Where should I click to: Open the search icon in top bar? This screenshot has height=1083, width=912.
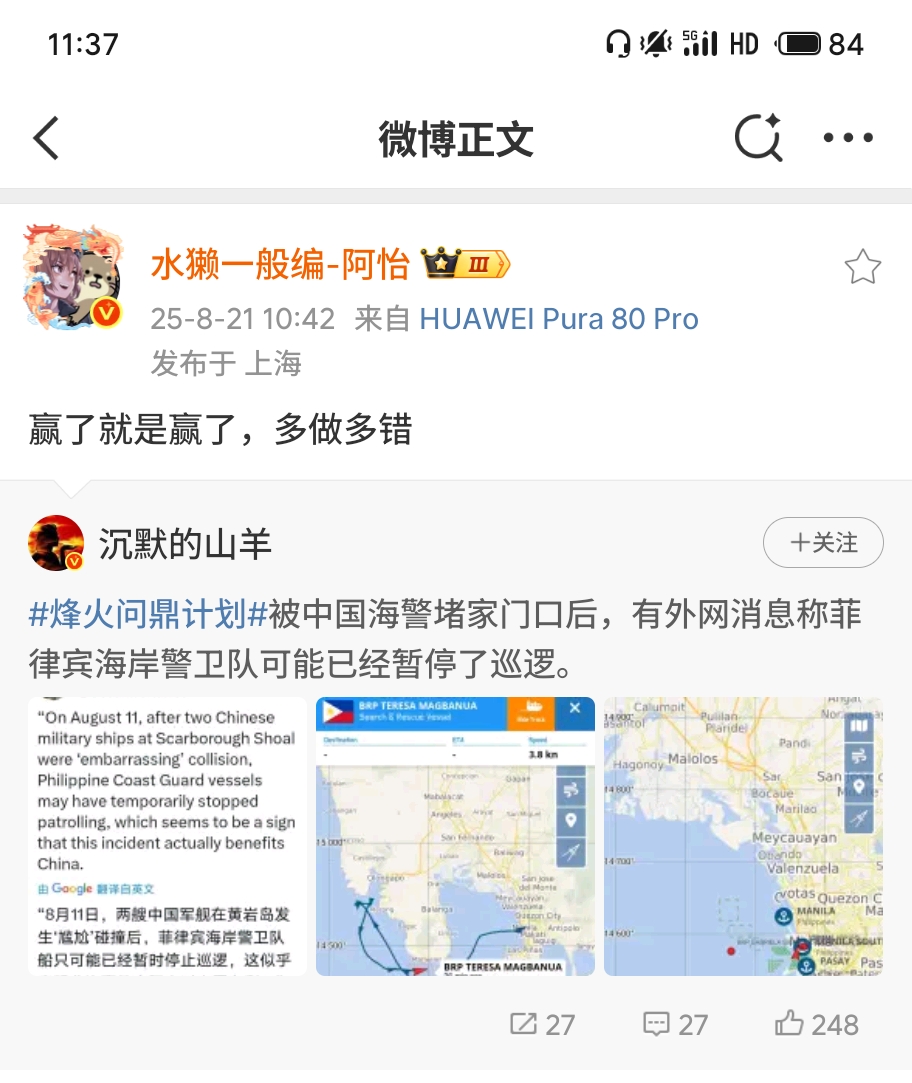pyautogui.click(x=758, y=138)
